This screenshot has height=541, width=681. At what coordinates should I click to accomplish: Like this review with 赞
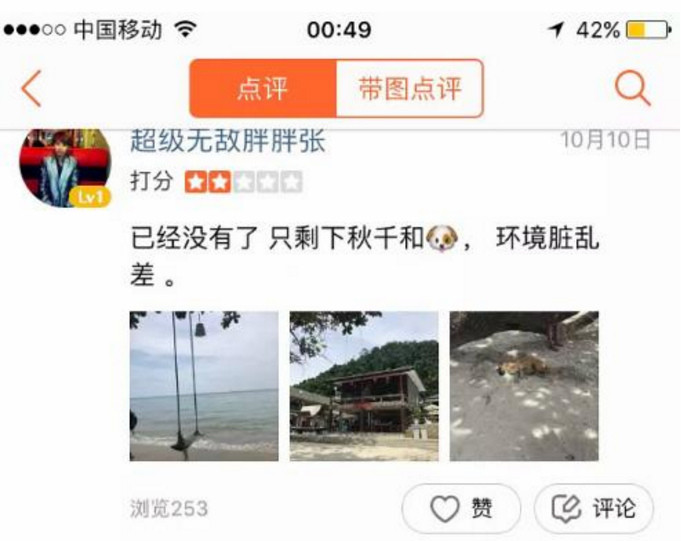tap(461, 509)
